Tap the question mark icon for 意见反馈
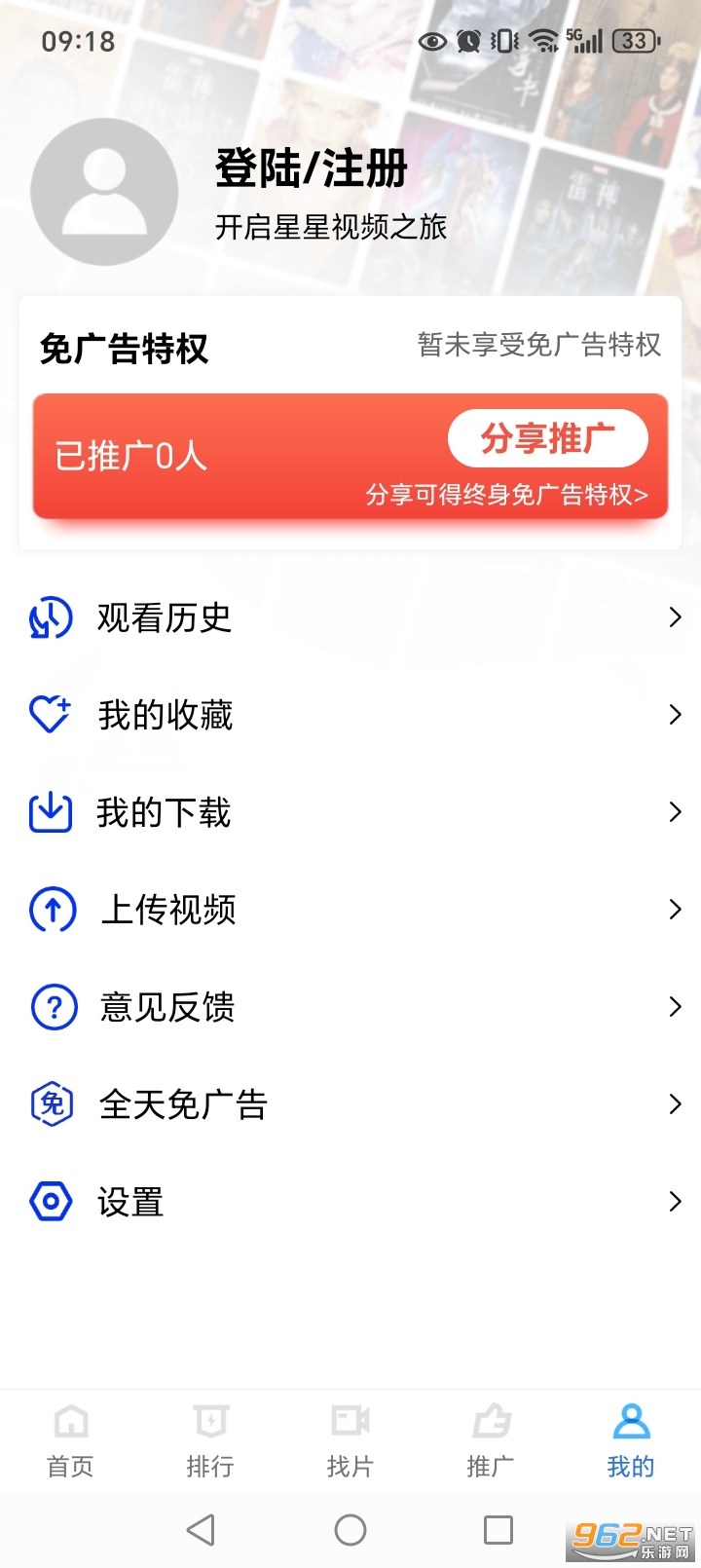The width and height of the screenshot is (701, 1568). (51, 1007)
